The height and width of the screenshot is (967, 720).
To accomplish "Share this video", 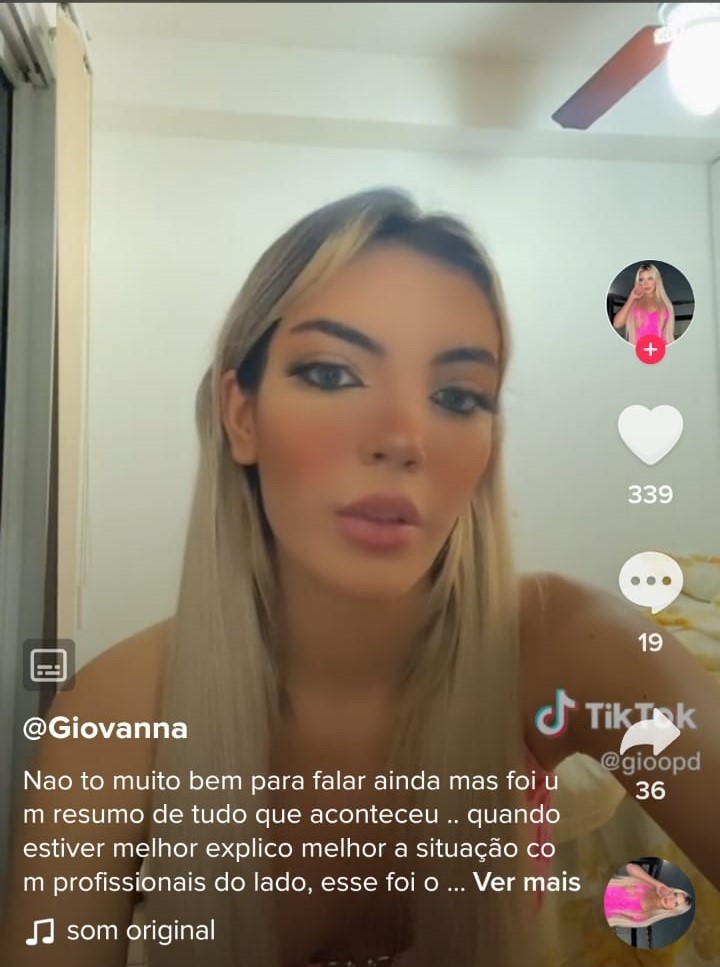I will [x=651, y=738].
